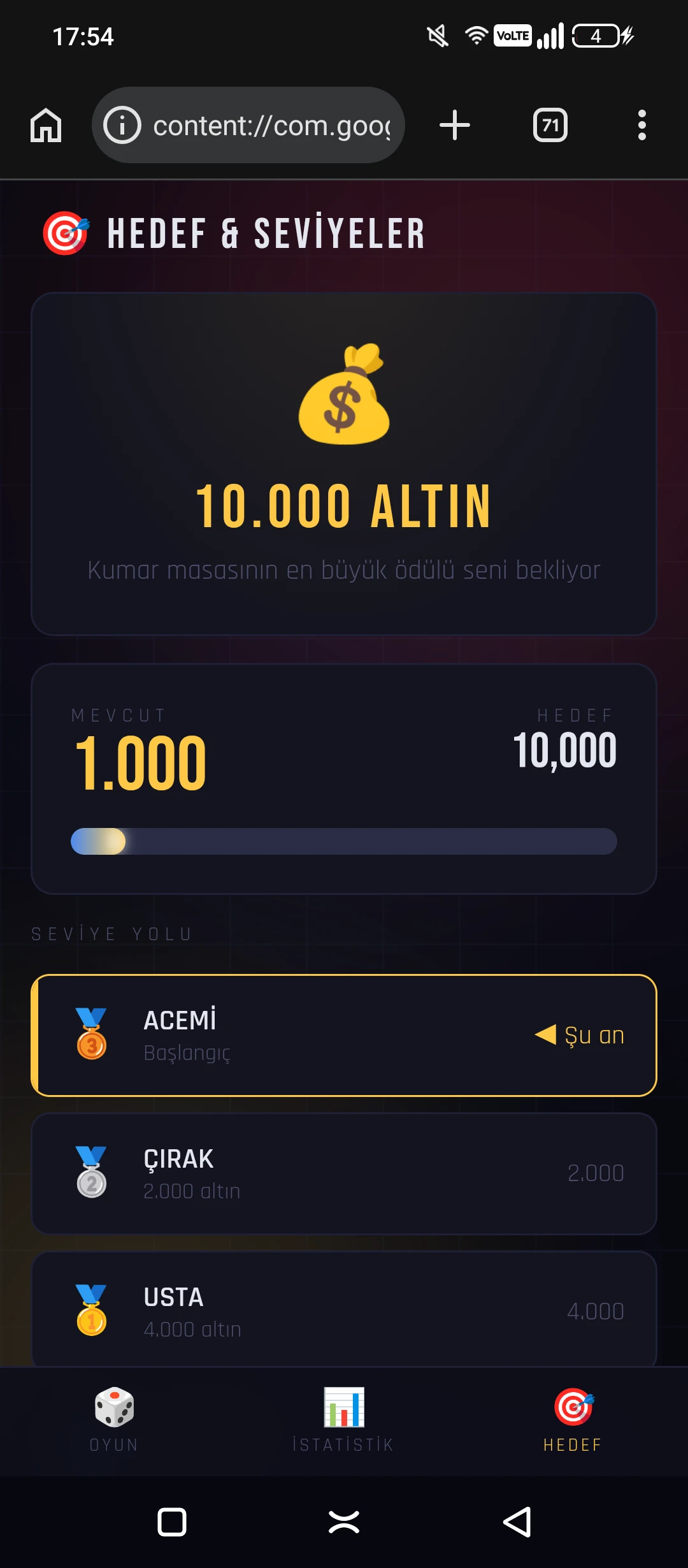The width and height of the screenshot is (688, 1568).
Task: View site info via the info icon
Action: pyautogui.click(x=122, y=125)
